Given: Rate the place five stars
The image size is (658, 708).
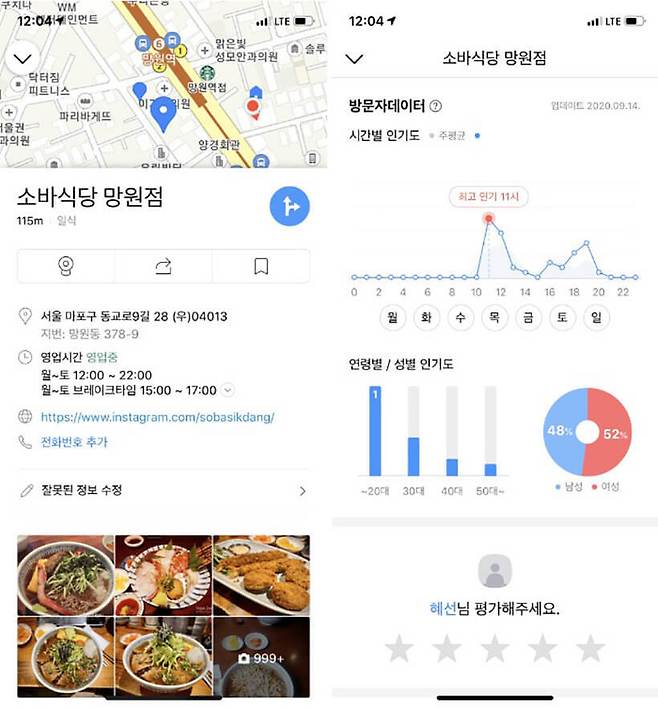Looking at the screenshot, I should [590, 649].
